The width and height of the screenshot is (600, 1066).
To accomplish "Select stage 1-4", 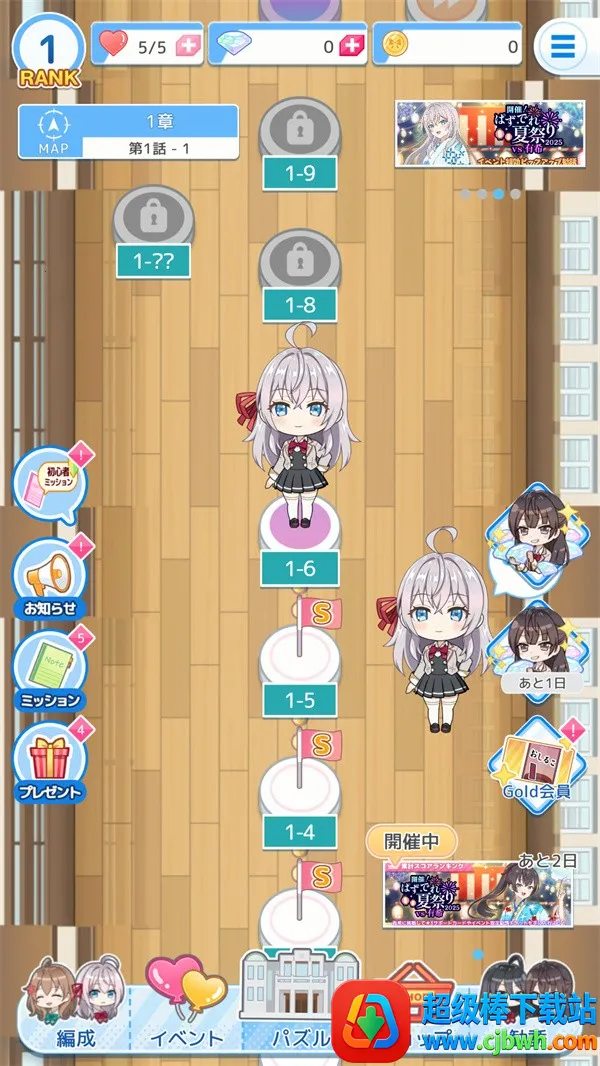I will pos(300,792).
